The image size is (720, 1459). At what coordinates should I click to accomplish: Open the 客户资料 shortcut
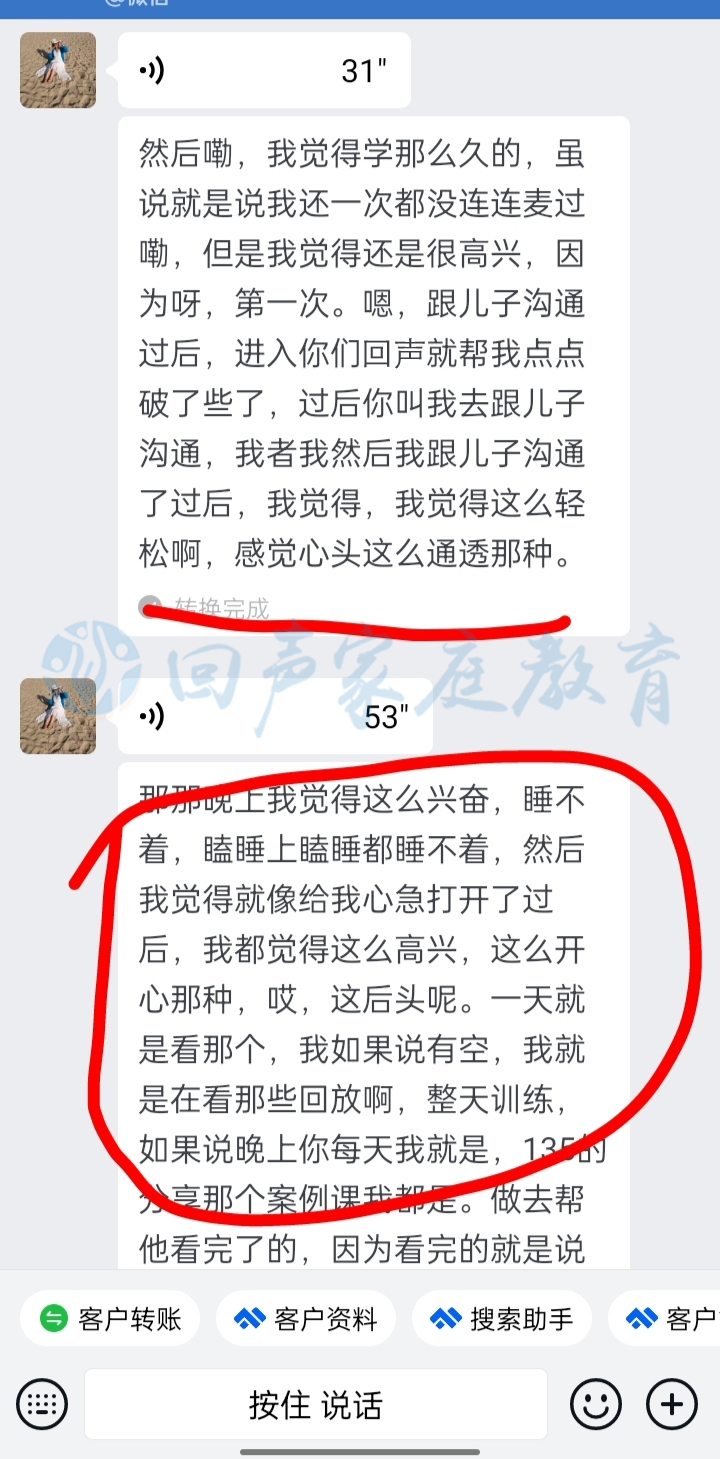(306, 1319)
